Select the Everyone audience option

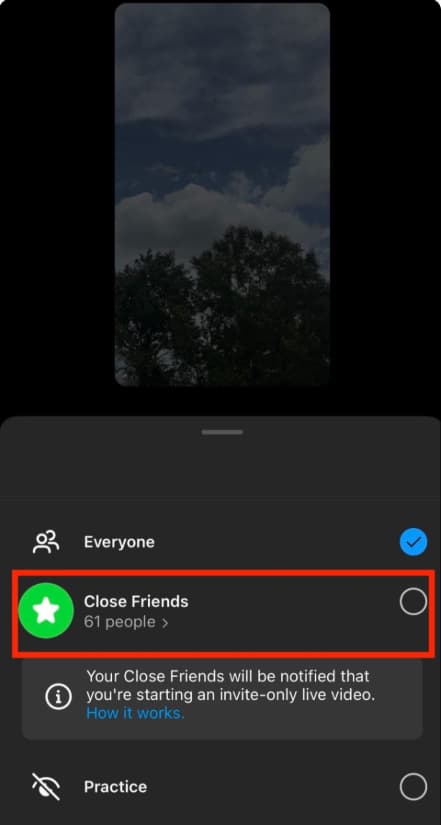coord(220,542)
